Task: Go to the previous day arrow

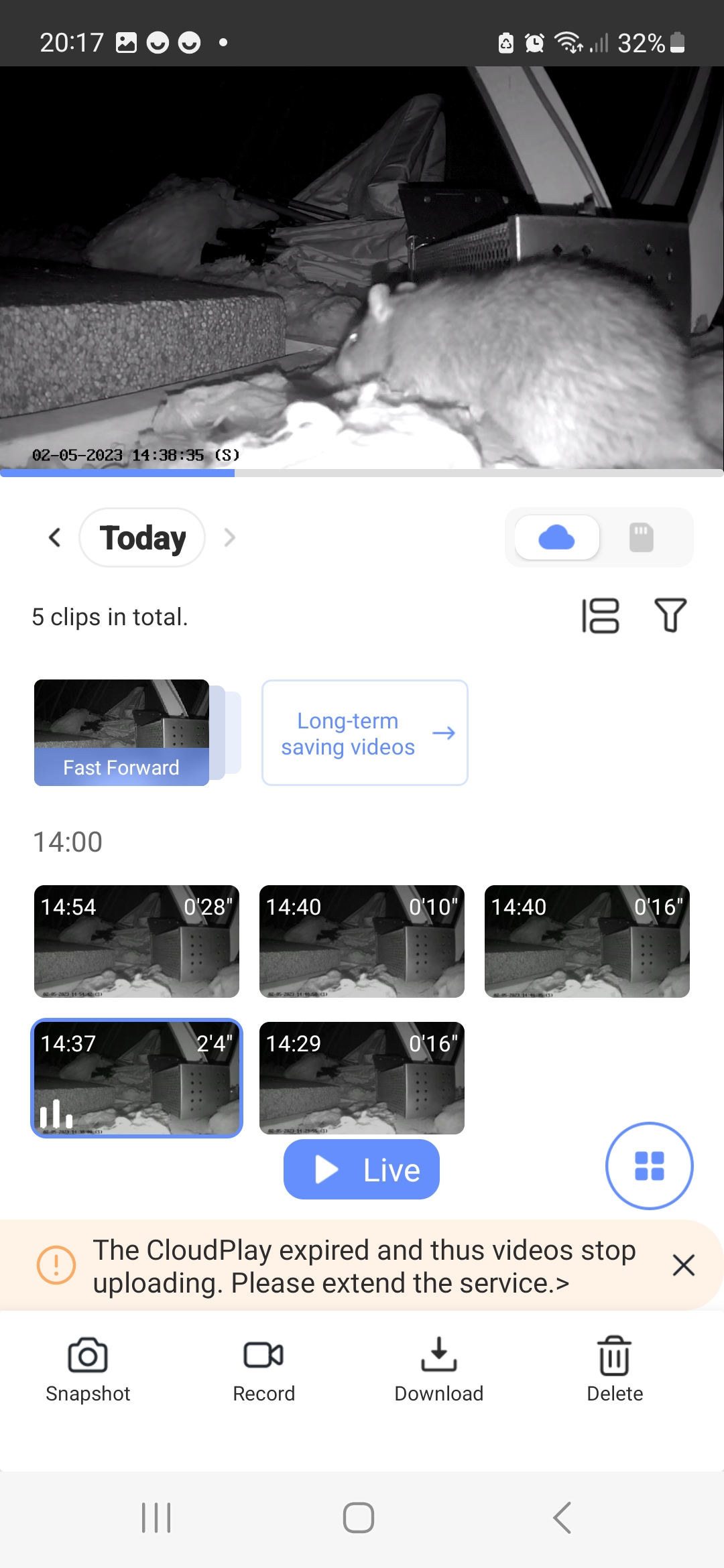Action: tap(55, 537)
